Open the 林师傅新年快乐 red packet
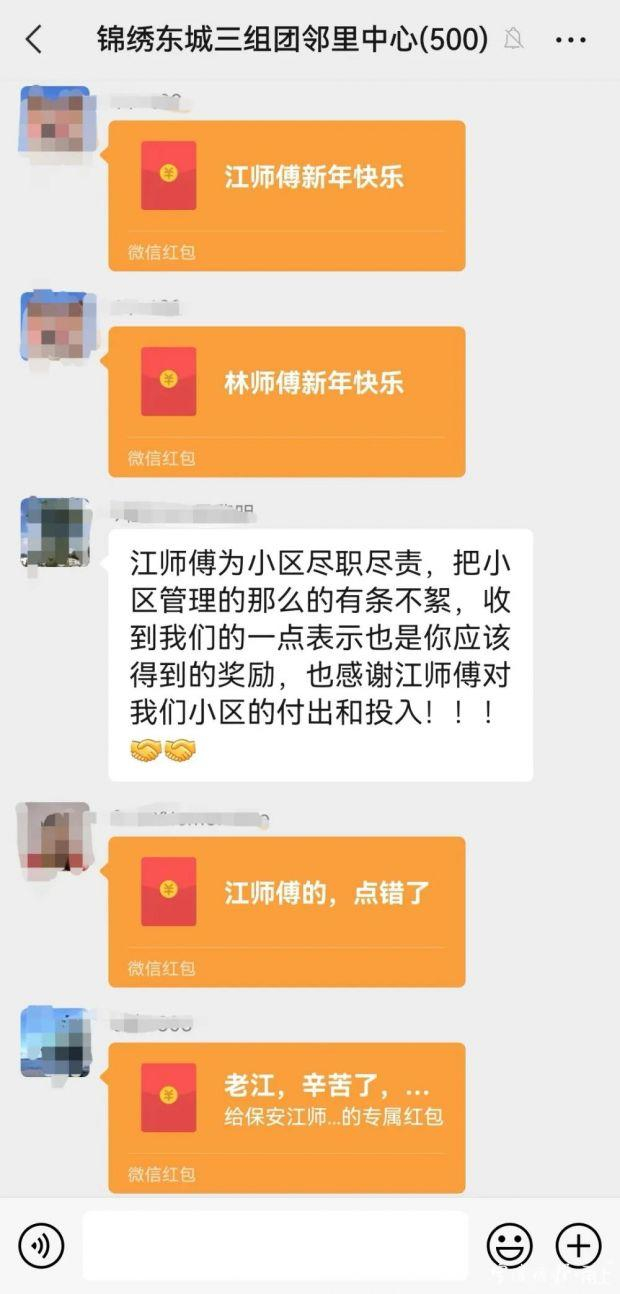 point(287,401)
